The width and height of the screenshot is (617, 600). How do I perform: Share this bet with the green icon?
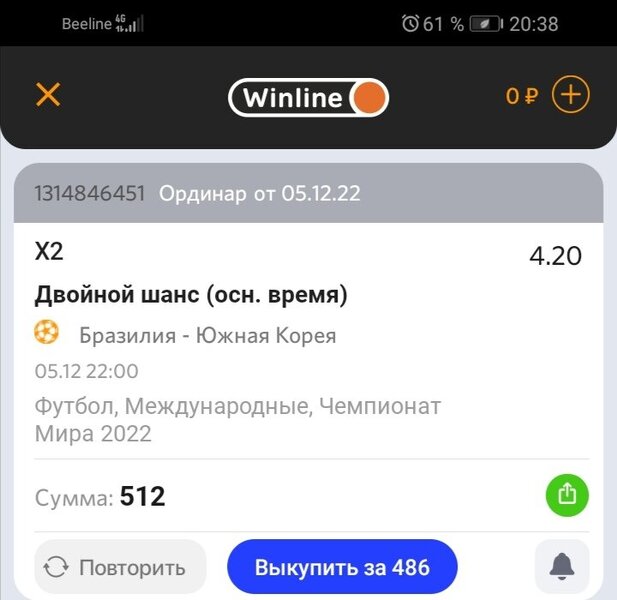(x=567, y=494)
